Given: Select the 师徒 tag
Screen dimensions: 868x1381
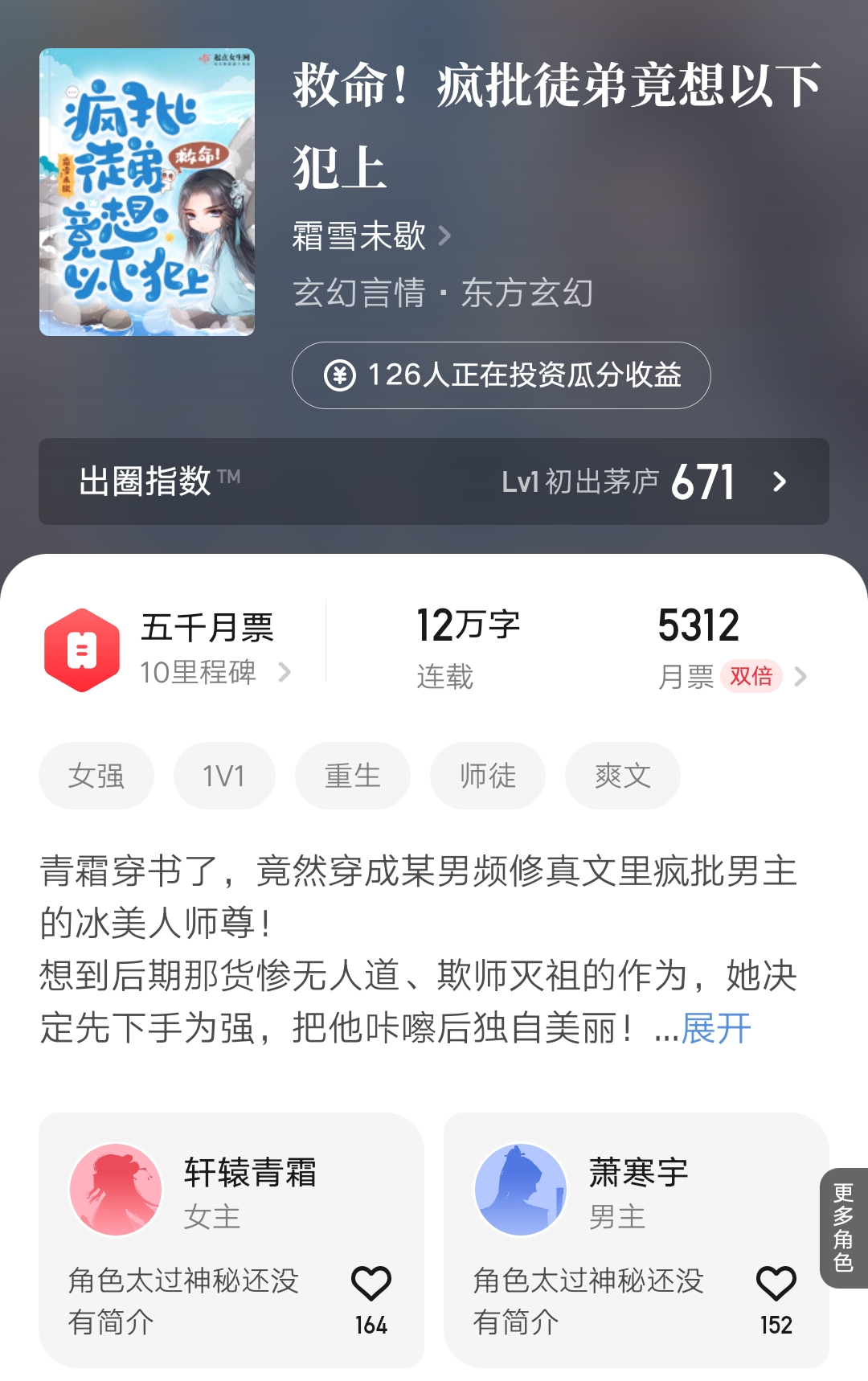Looking at the screenshot, I should coord(488,775).
